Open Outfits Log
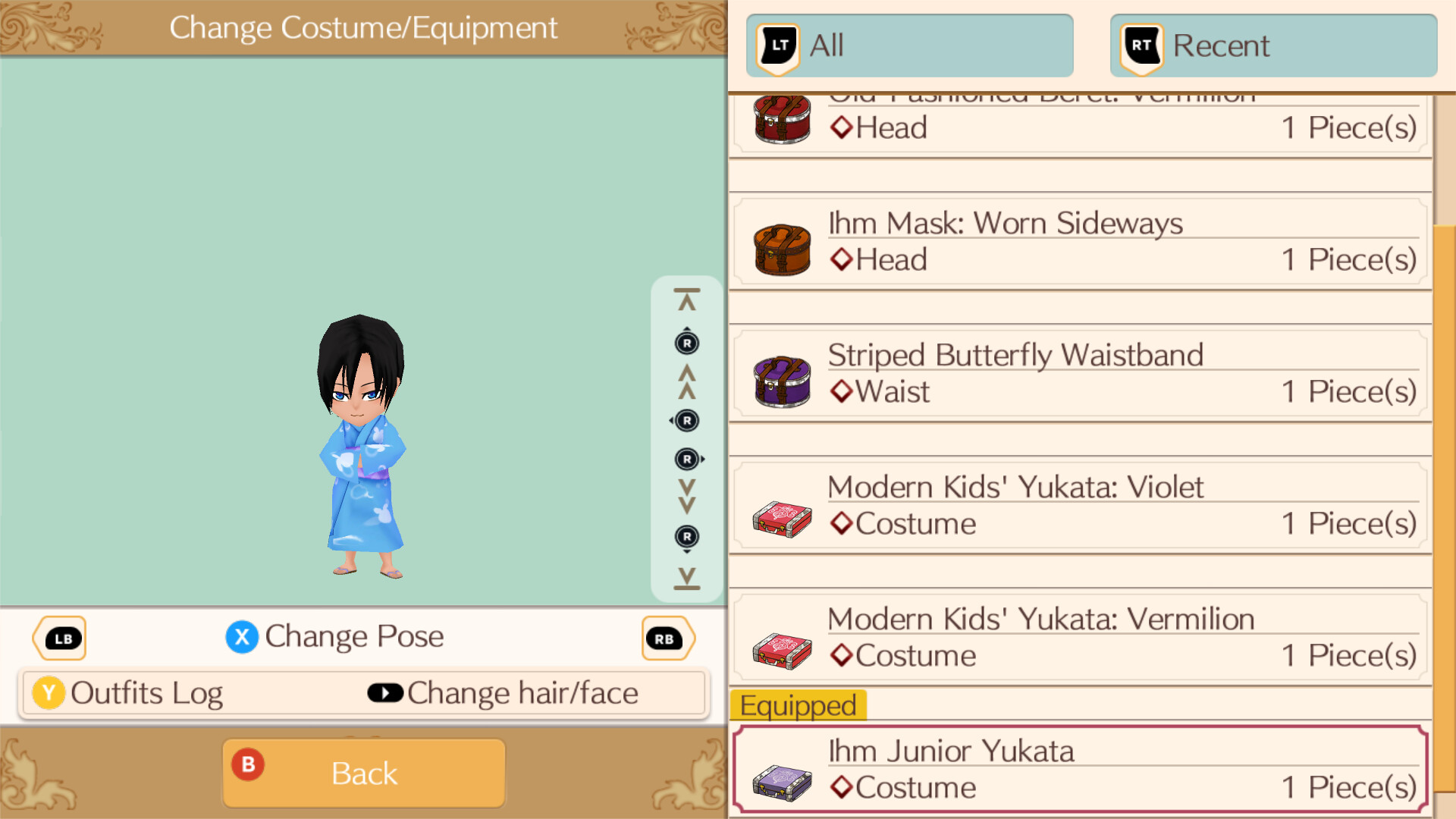 129,693
